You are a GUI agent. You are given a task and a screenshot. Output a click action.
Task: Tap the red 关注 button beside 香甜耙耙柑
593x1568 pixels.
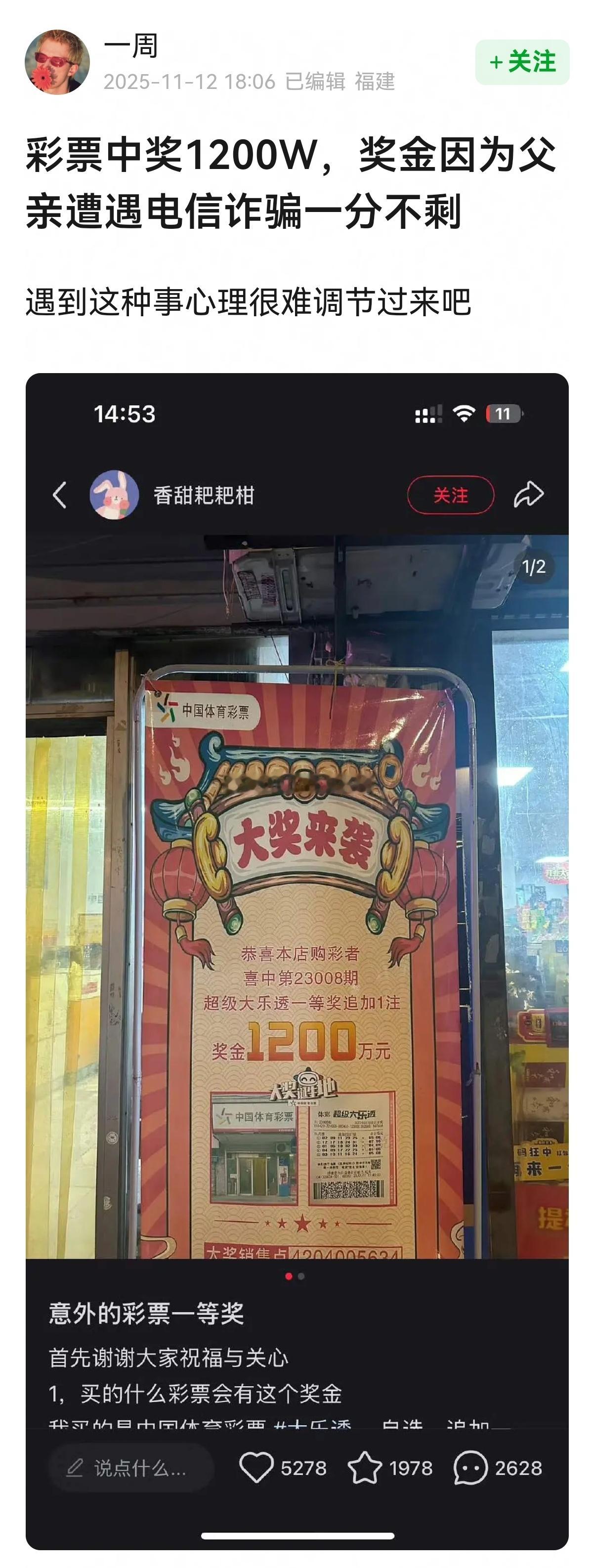point(451,495)
